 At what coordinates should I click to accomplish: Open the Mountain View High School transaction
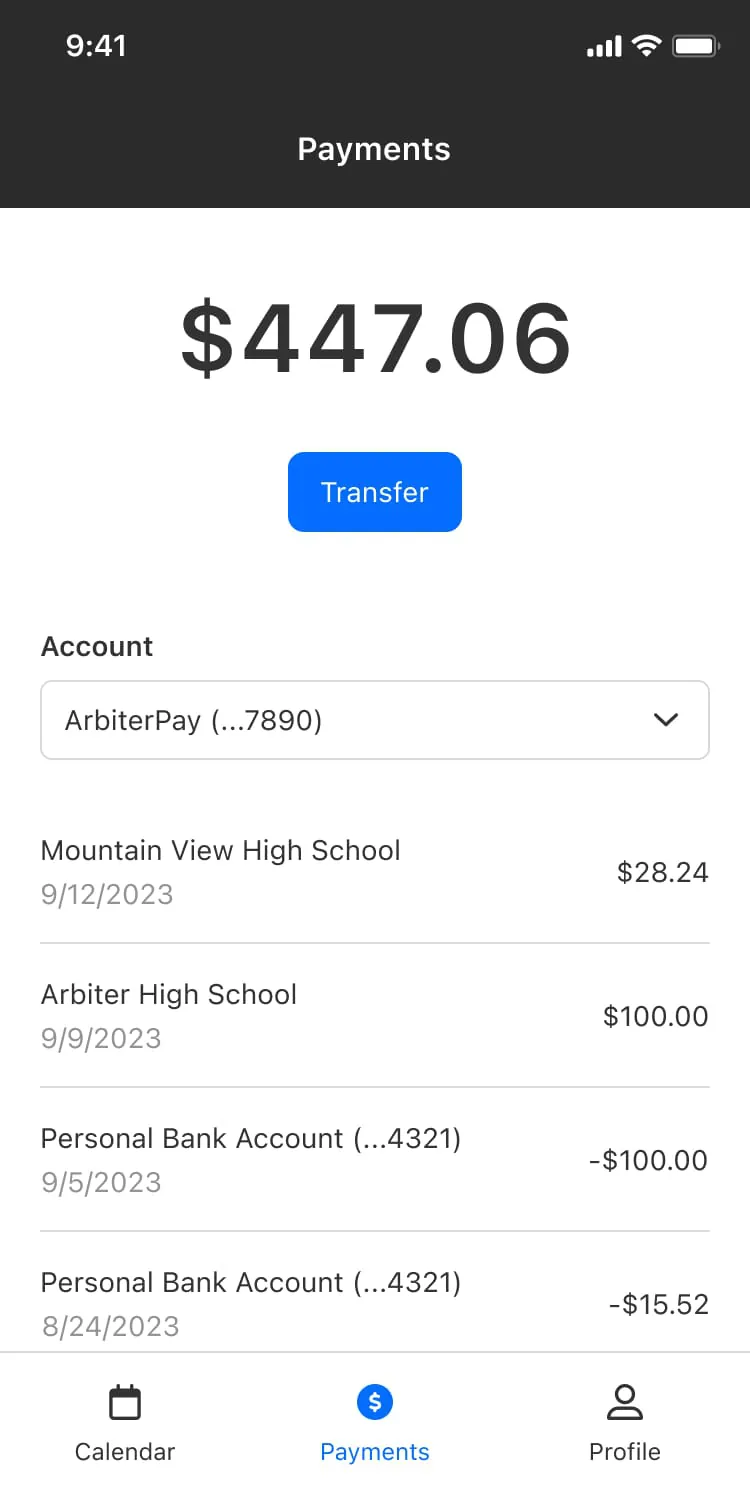[x=220, y=850]
